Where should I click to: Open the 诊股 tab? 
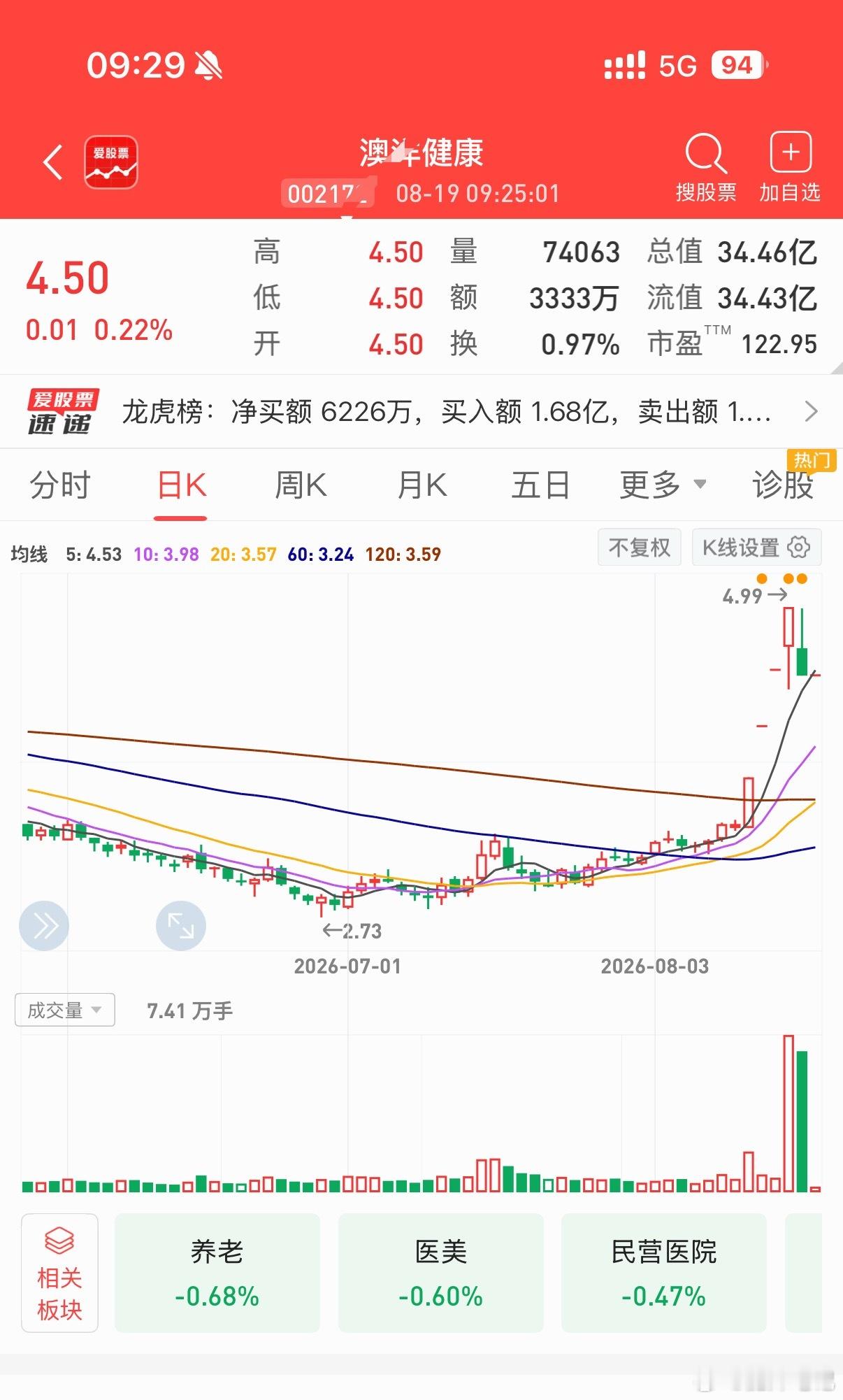784,484
